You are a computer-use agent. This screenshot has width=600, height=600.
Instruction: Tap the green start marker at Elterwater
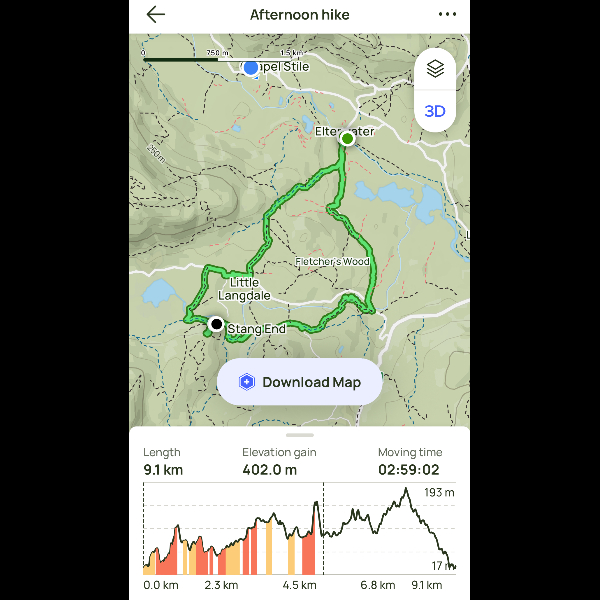point(347,139)
